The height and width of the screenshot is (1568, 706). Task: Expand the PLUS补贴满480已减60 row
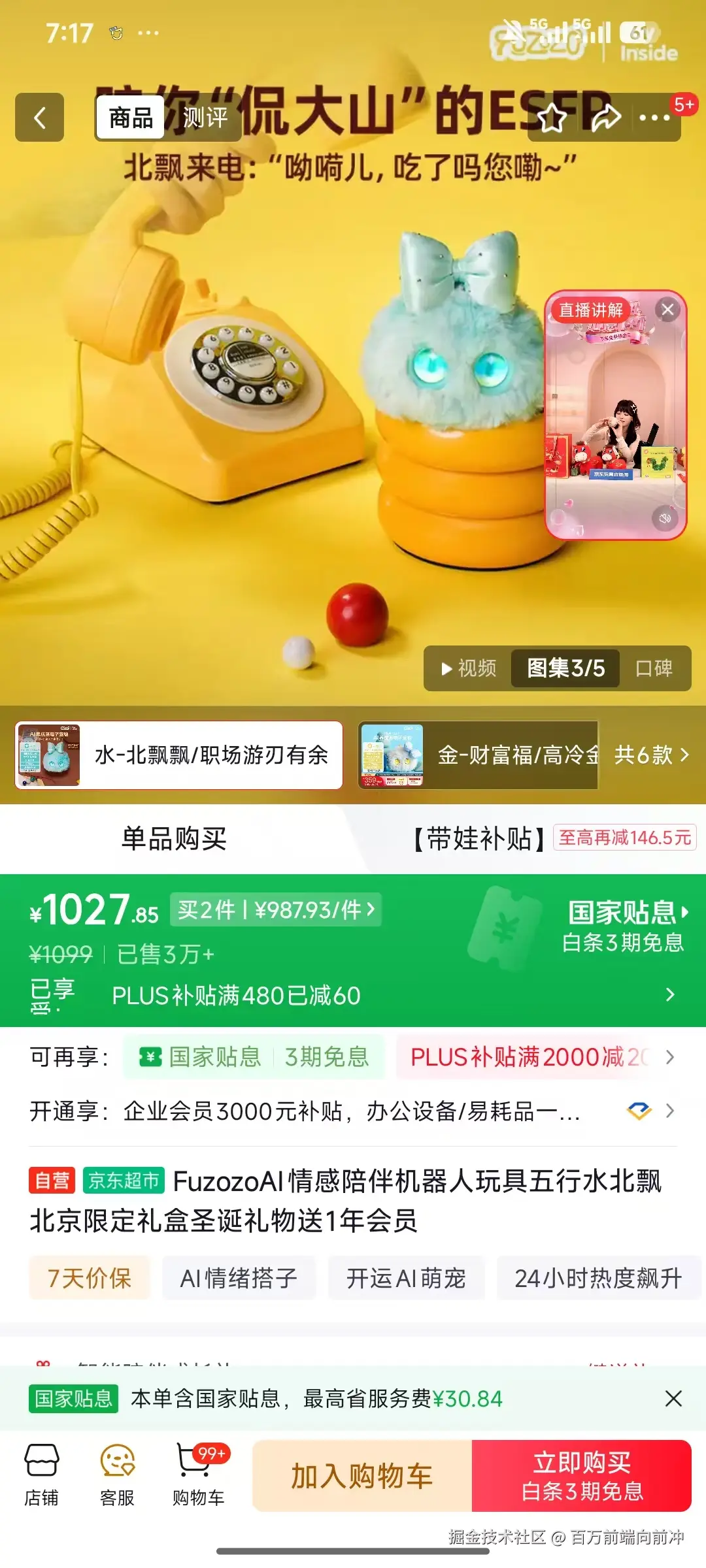669,994
